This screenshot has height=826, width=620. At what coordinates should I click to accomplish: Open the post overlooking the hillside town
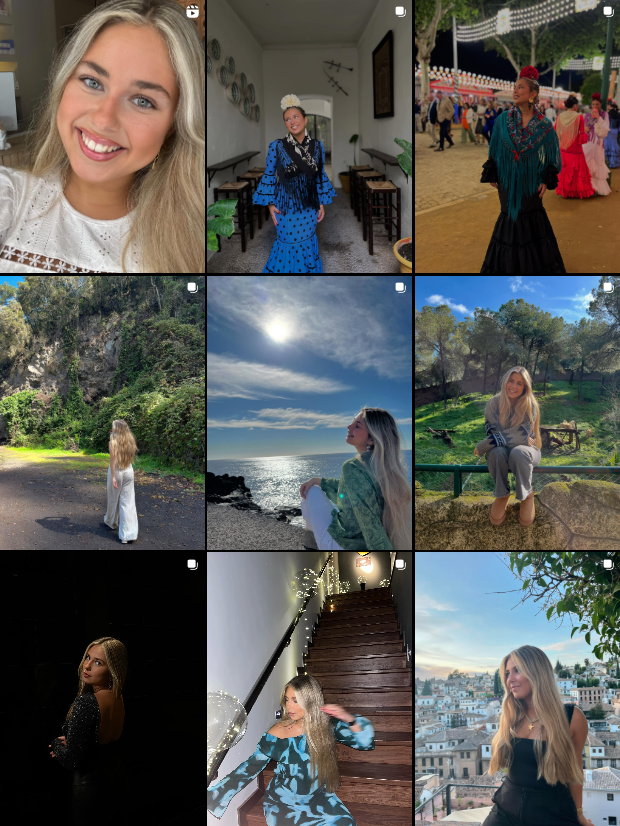[x=517, y=688]
